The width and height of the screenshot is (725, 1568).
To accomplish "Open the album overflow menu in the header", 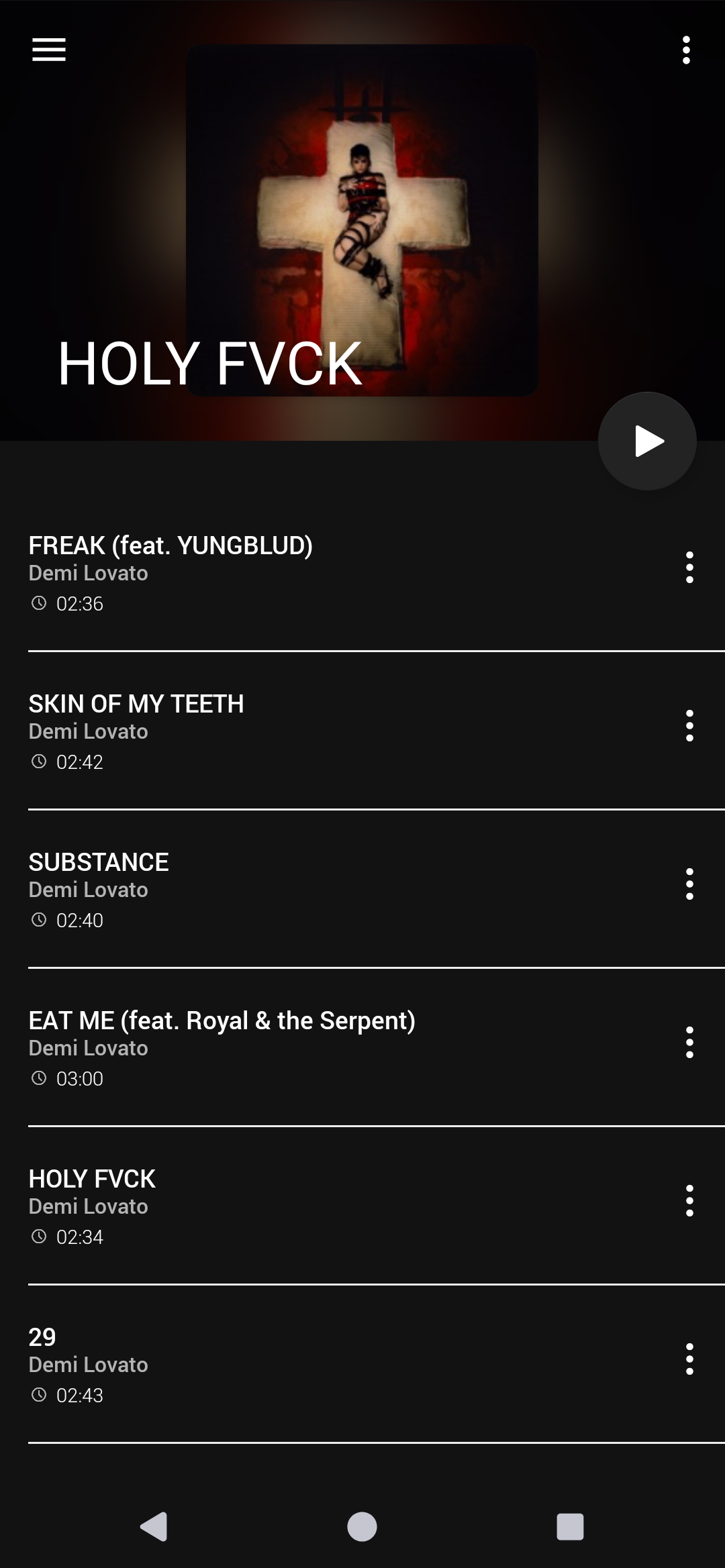I will [x=685, y=50].
